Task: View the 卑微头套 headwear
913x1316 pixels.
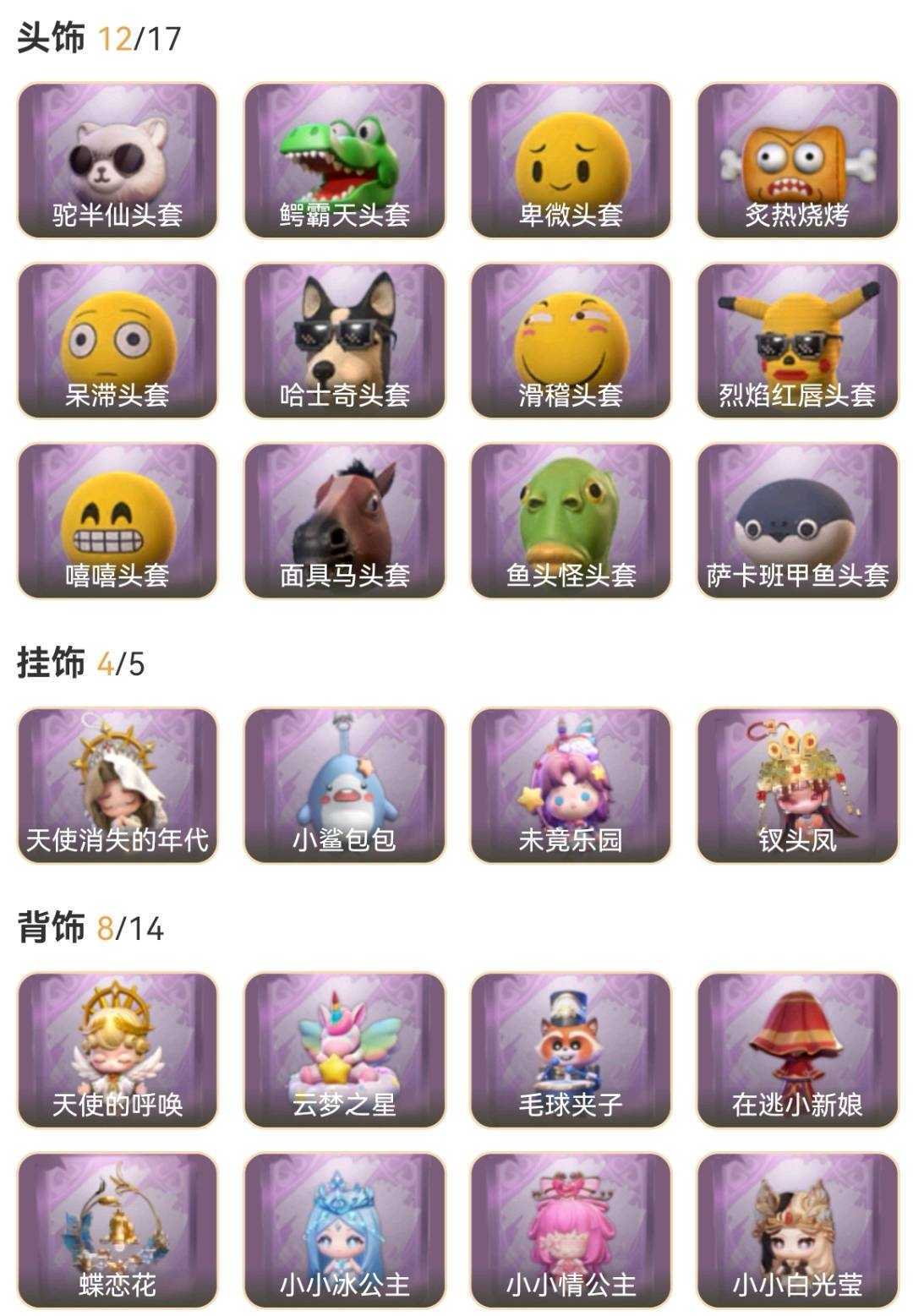Action: click(x=571, y=161)
